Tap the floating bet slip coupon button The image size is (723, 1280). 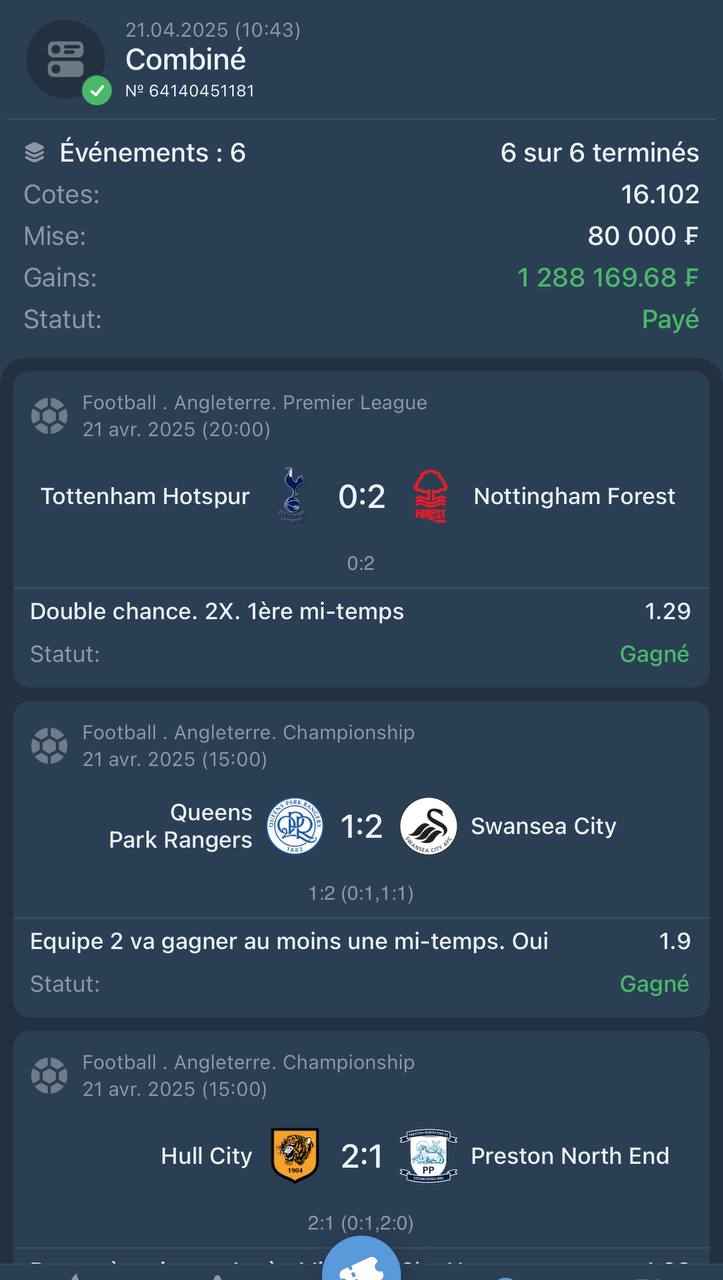point(361,1262)
